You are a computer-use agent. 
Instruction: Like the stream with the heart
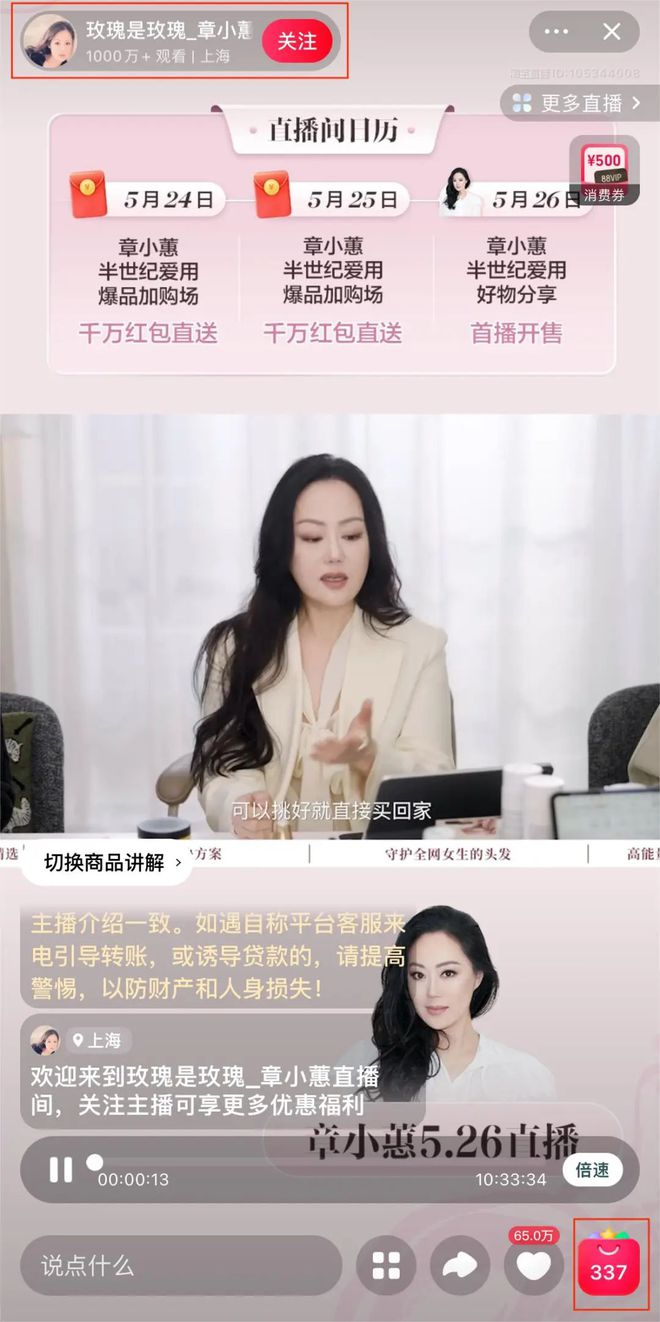533,1266
